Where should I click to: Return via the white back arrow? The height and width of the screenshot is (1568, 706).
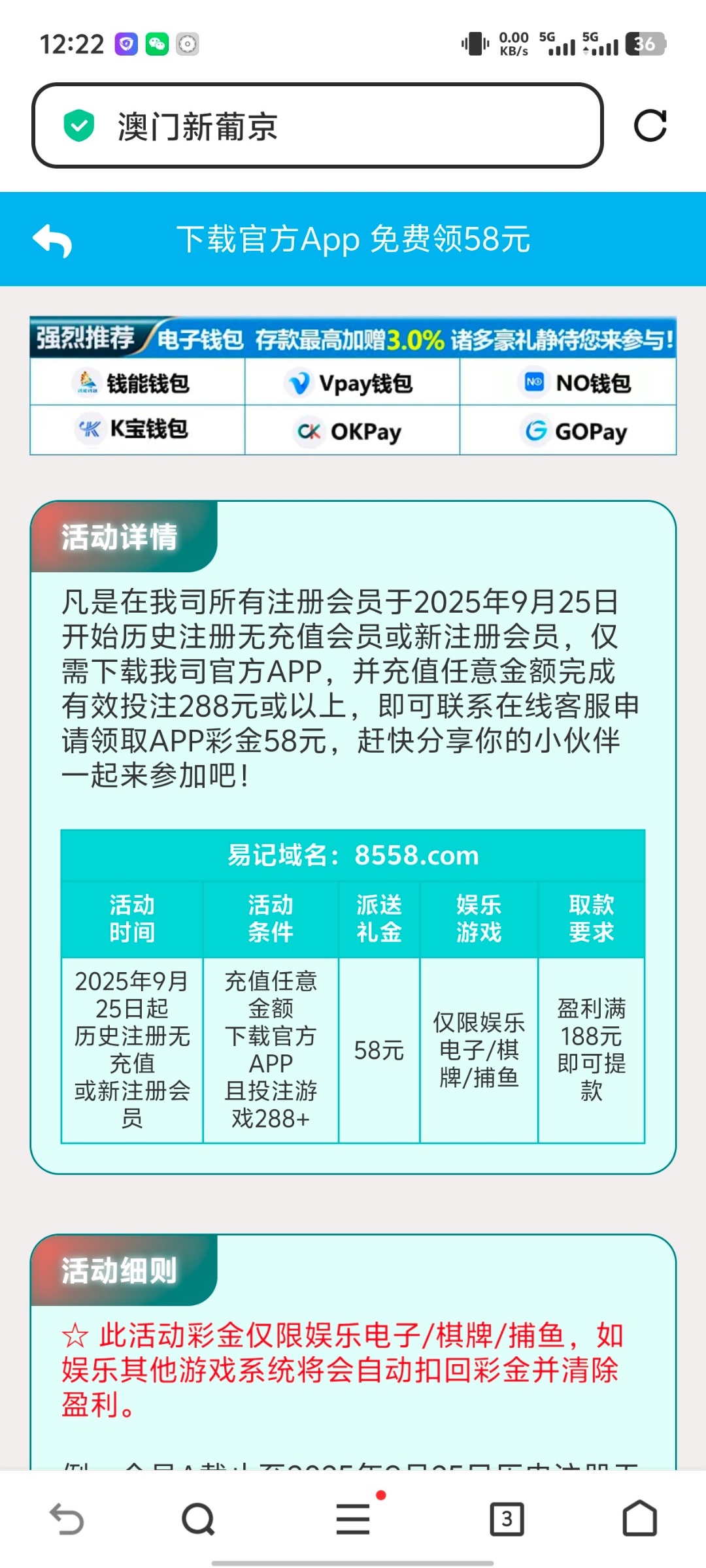point(52,240)
